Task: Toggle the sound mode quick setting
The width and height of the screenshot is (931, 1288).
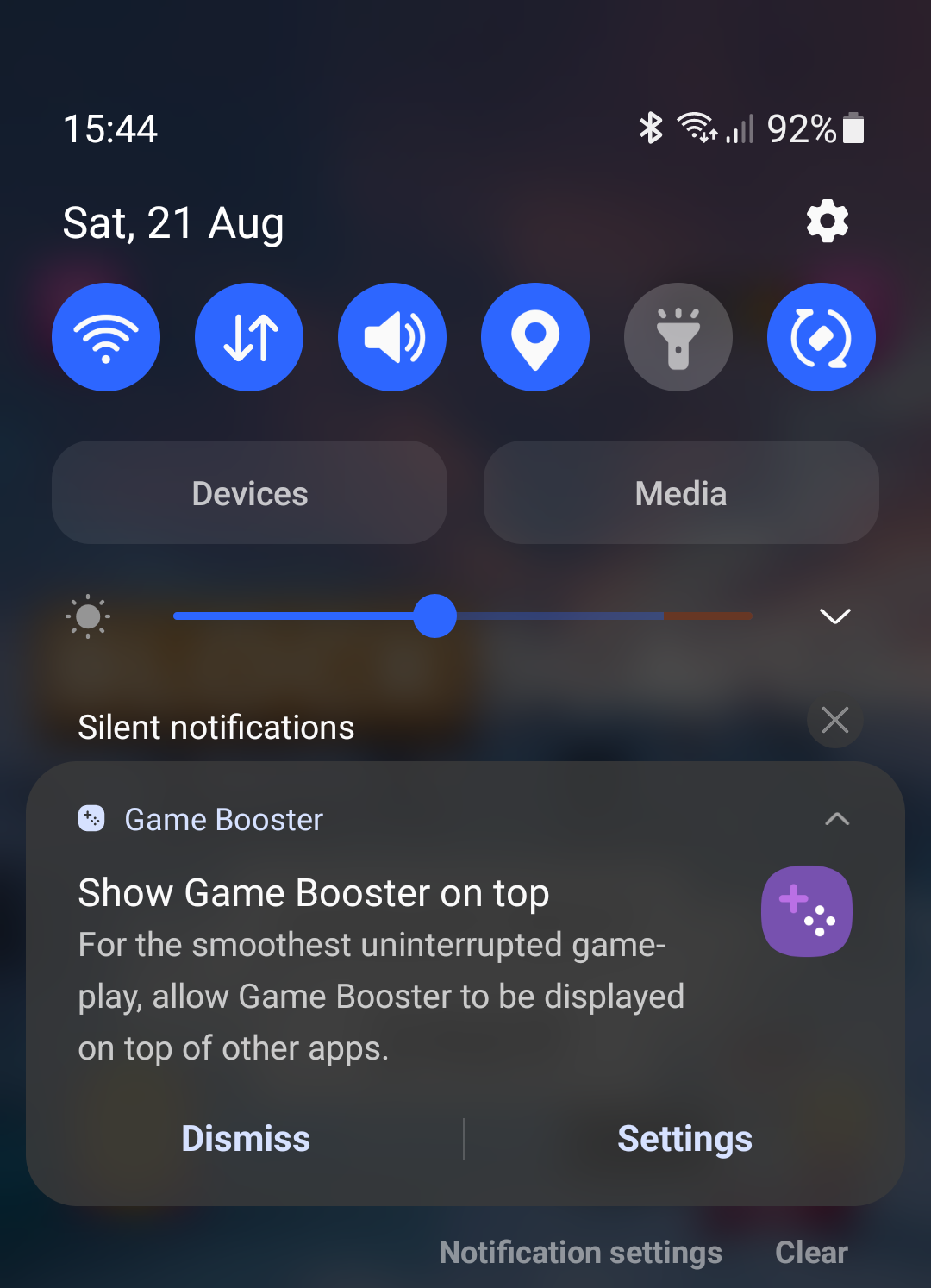Action: [392, 337]
